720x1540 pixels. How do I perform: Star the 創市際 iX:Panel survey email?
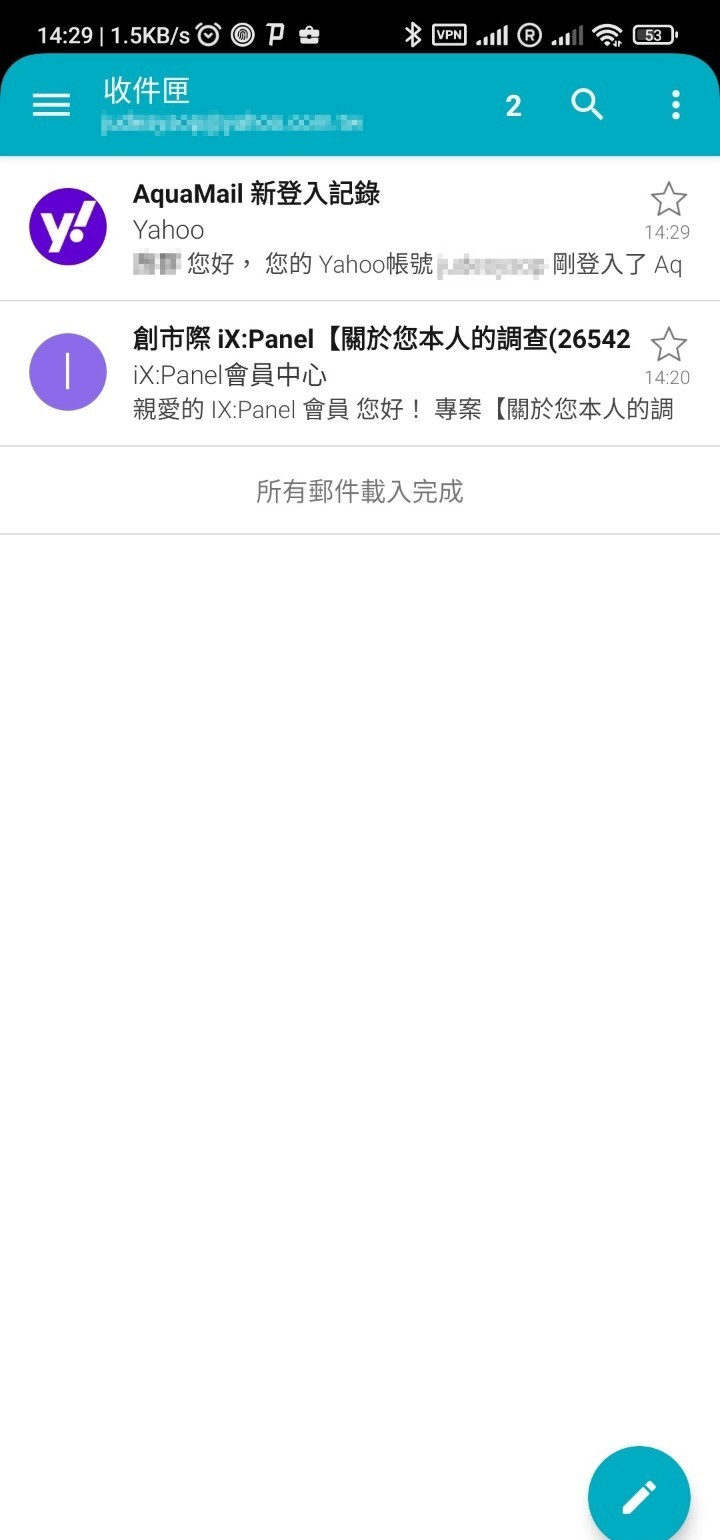click(x=667, y=344)
